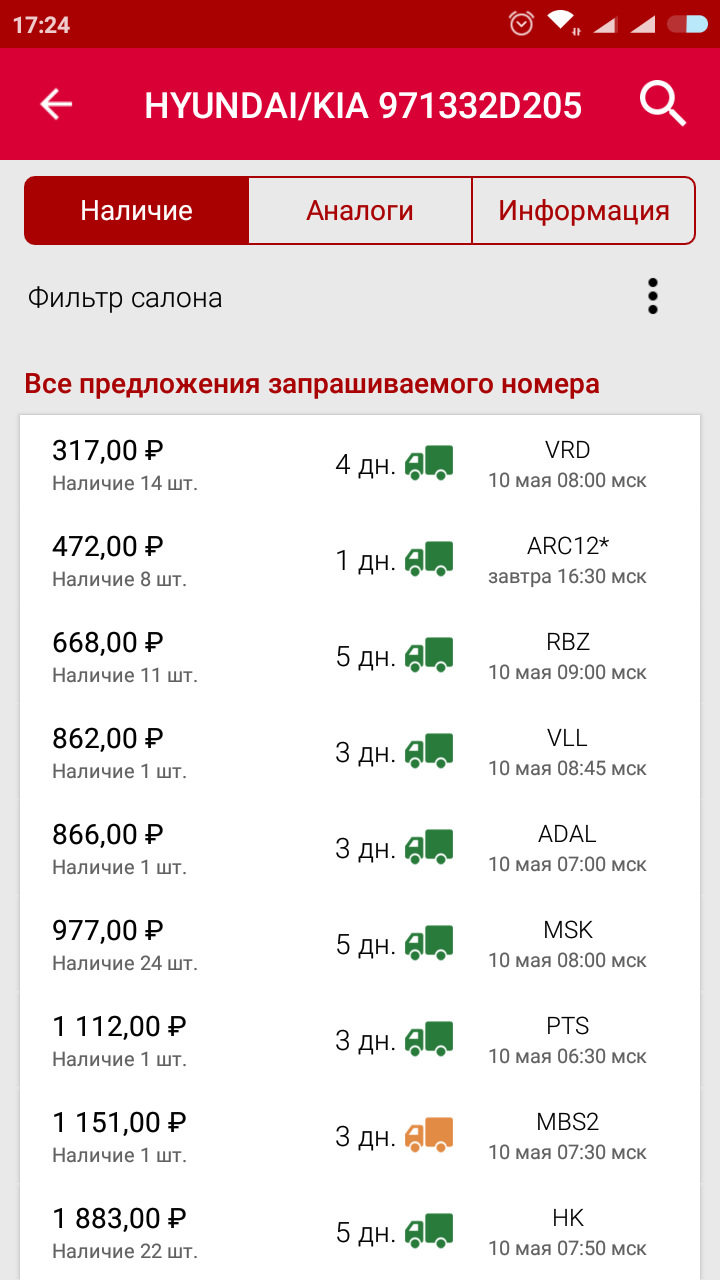720x1280 pixels.
Task: Select the HK offer for 1 883,00 ₽
Action: pyautogui.click(x=360, y=1233)
